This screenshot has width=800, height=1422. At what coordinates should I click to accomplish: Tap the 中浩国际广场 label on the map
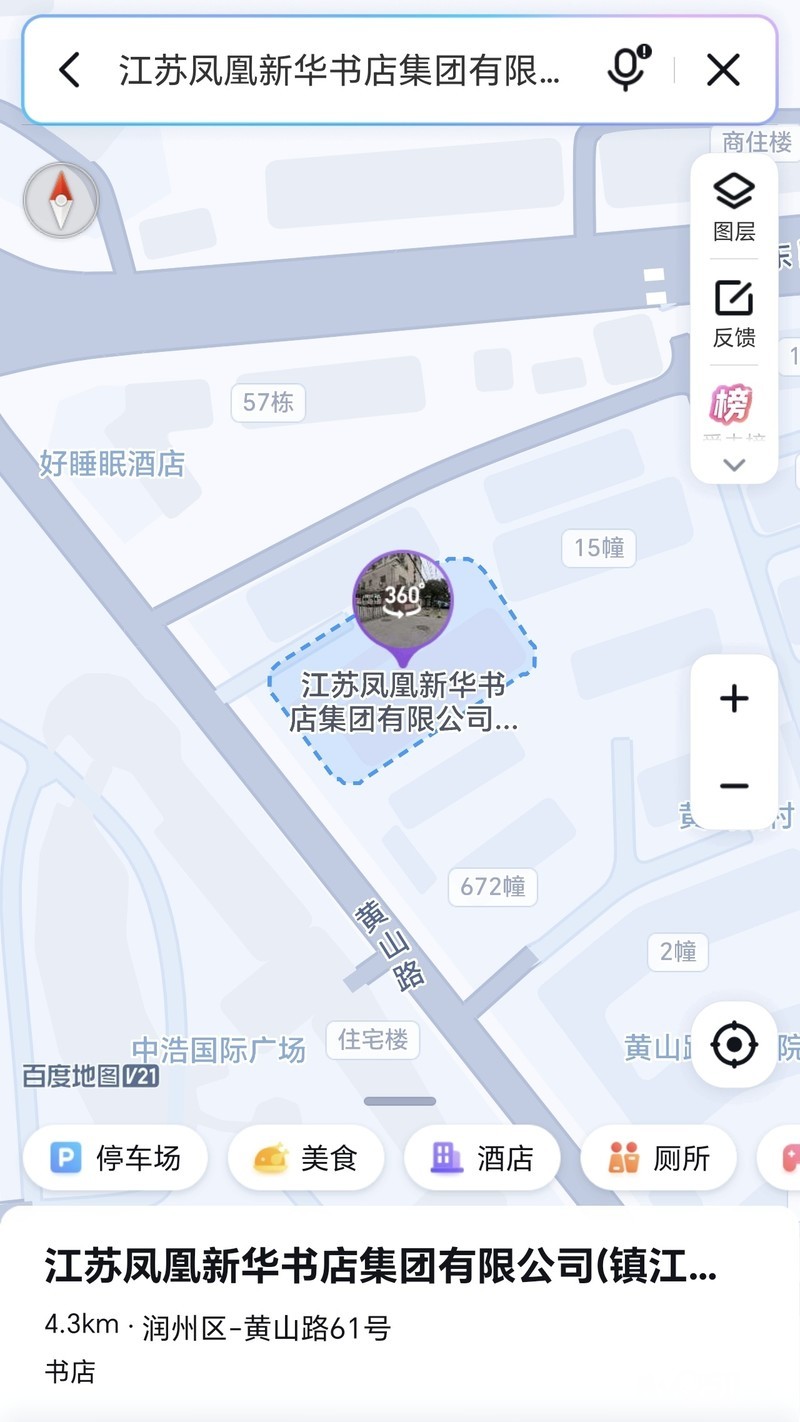pyautogui.click(x=219, y=1049)
